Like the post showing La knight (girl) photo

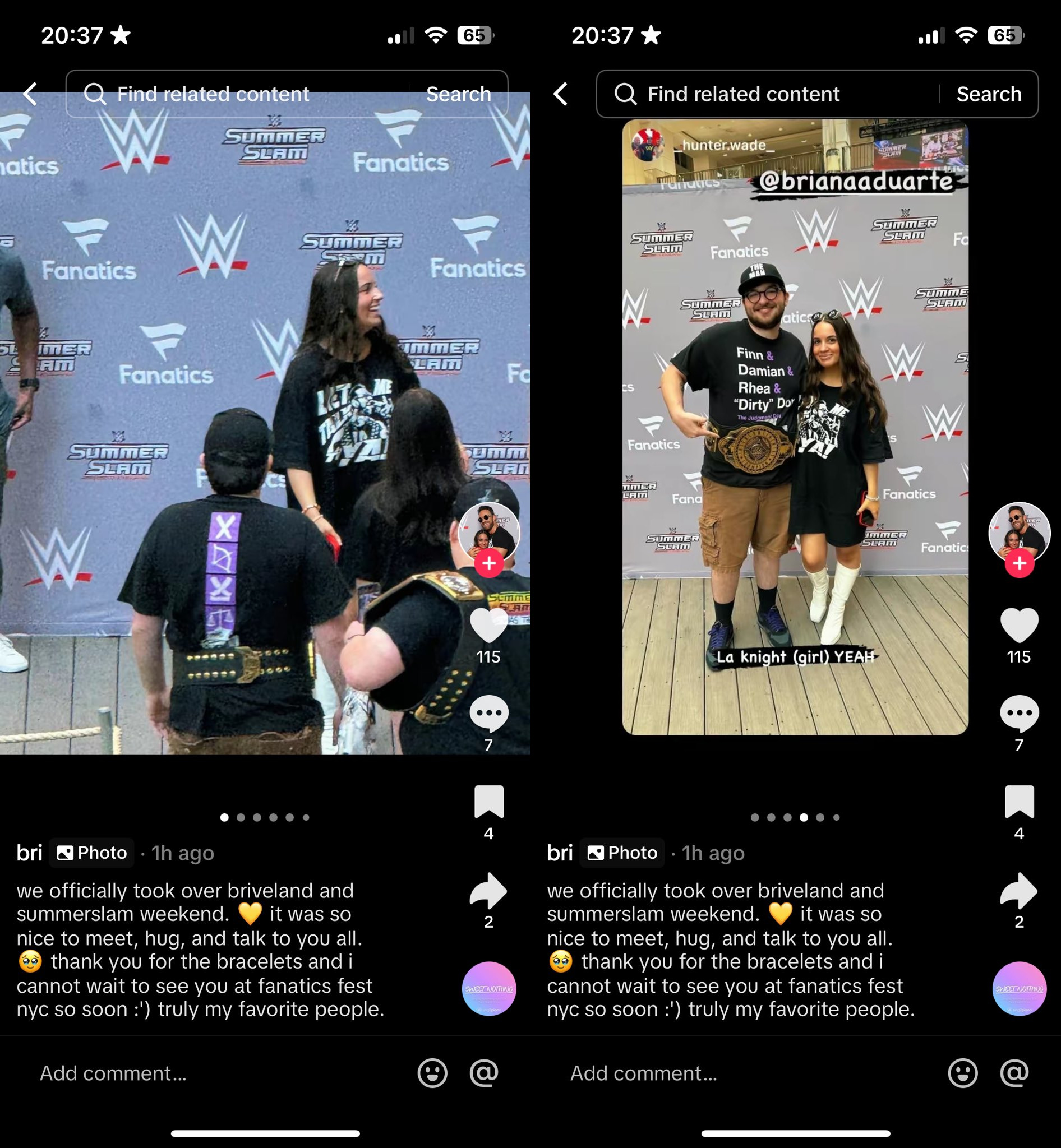tap(1019, 624)
